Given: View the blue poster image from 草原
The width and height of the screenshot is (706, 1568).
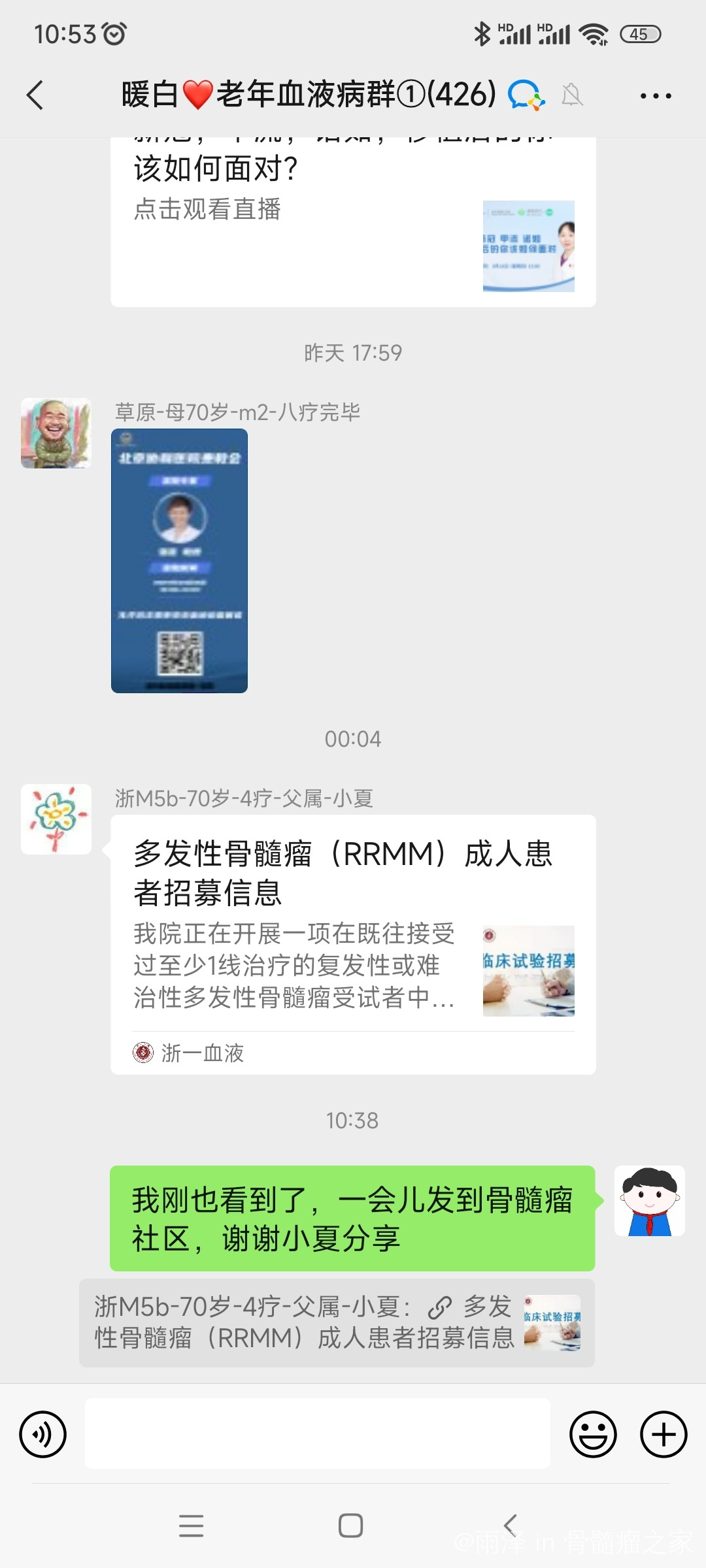Looking at the screenshot, I should 179,561.
